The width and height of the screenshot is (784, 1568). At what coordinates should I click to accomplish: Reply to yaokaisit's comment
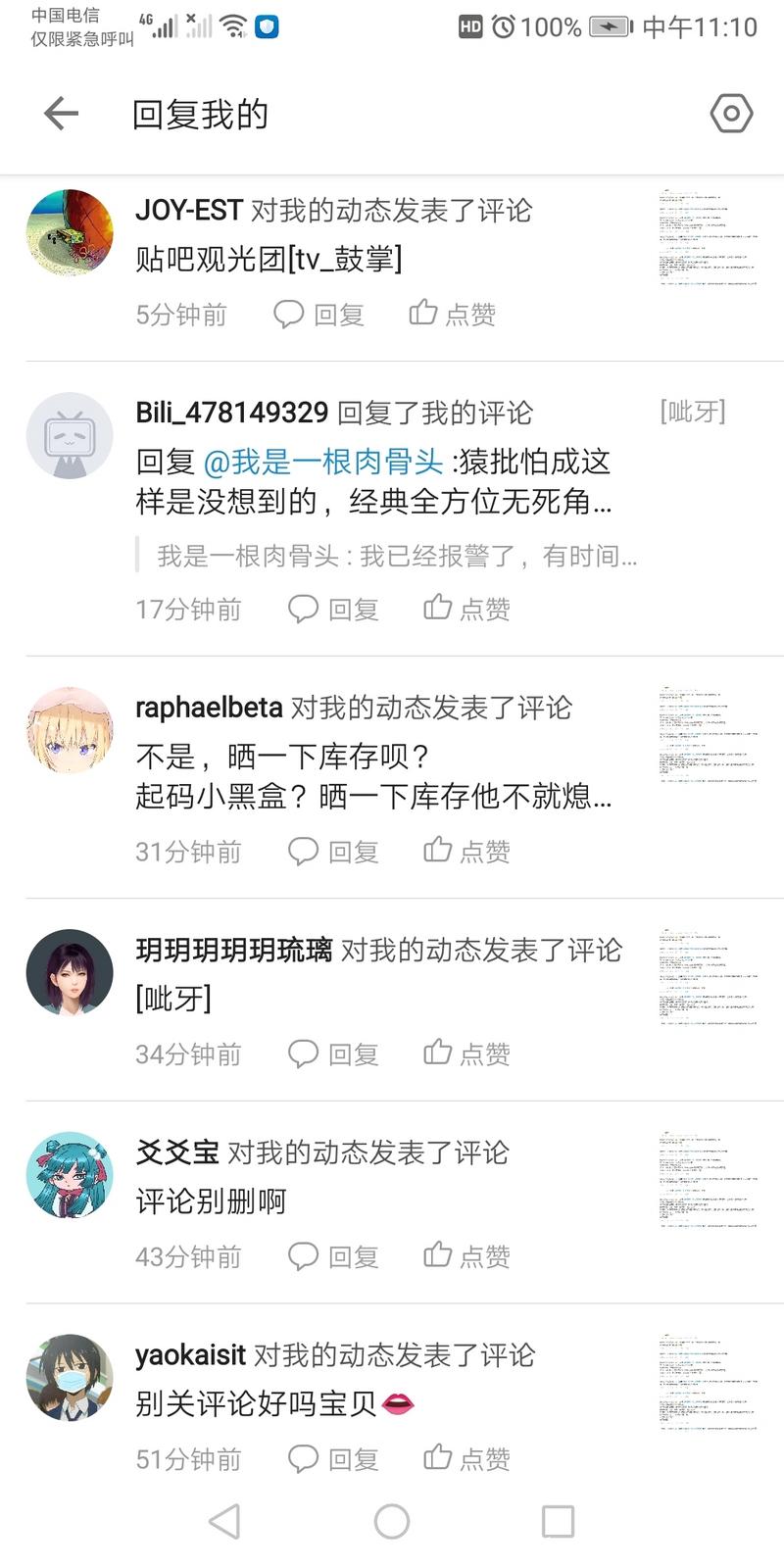coord(333,1459)
